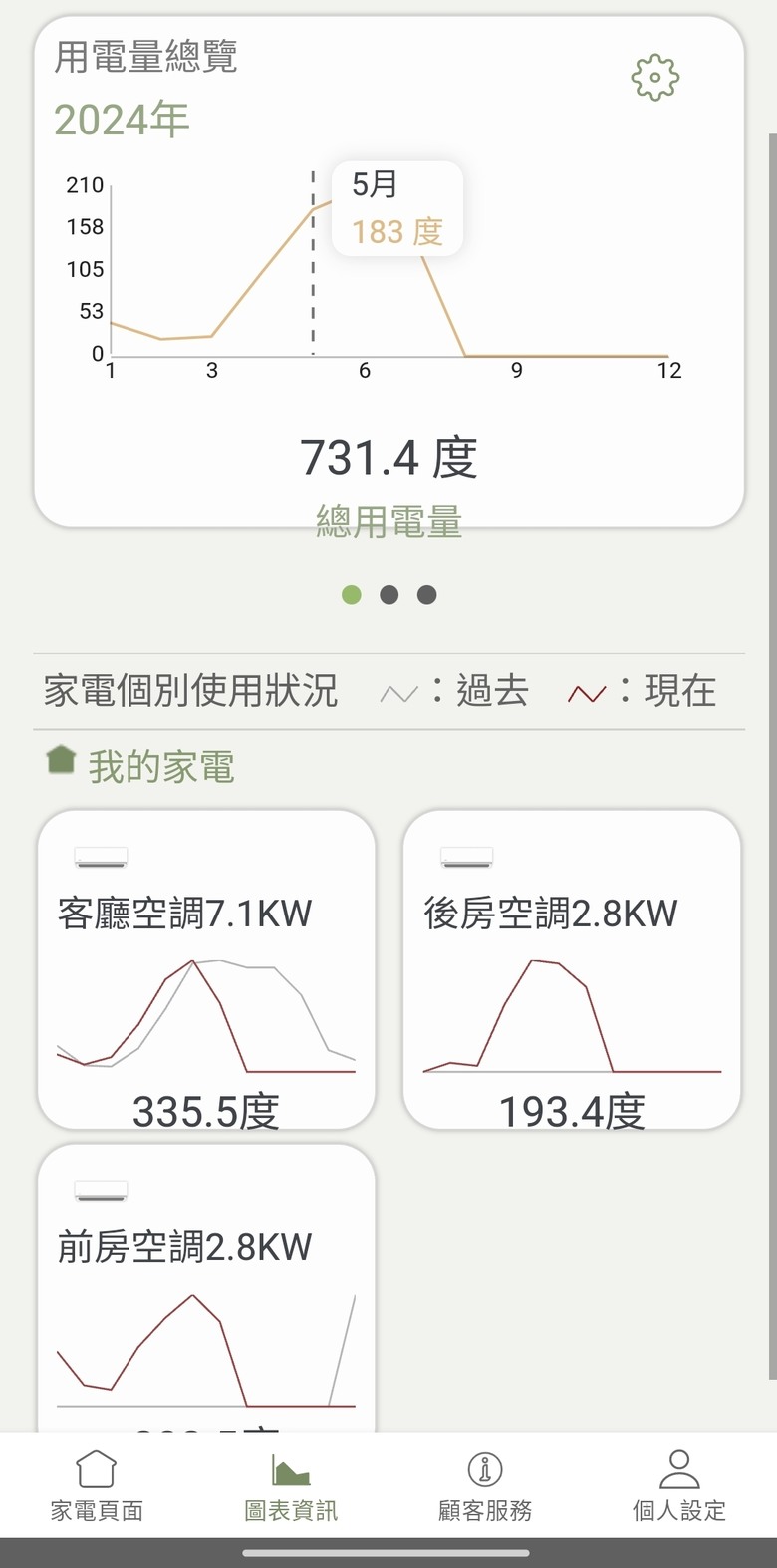Open the gear settings for the usage overview
The width and height of the screenshot is (777, 1568).
pyautogui.click(x=654, y=78)
